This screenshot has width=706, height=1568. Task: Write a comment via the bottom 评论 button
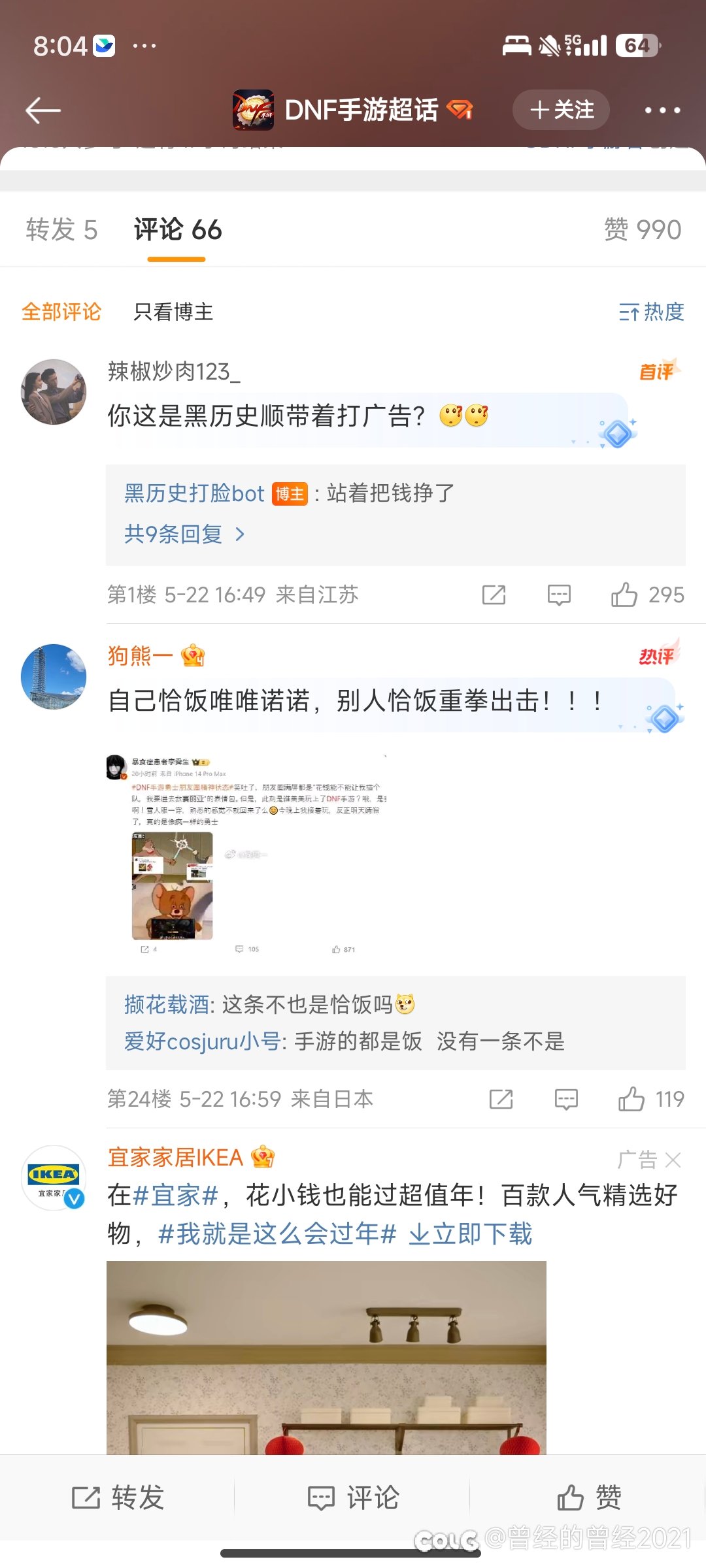point(353,1497)
